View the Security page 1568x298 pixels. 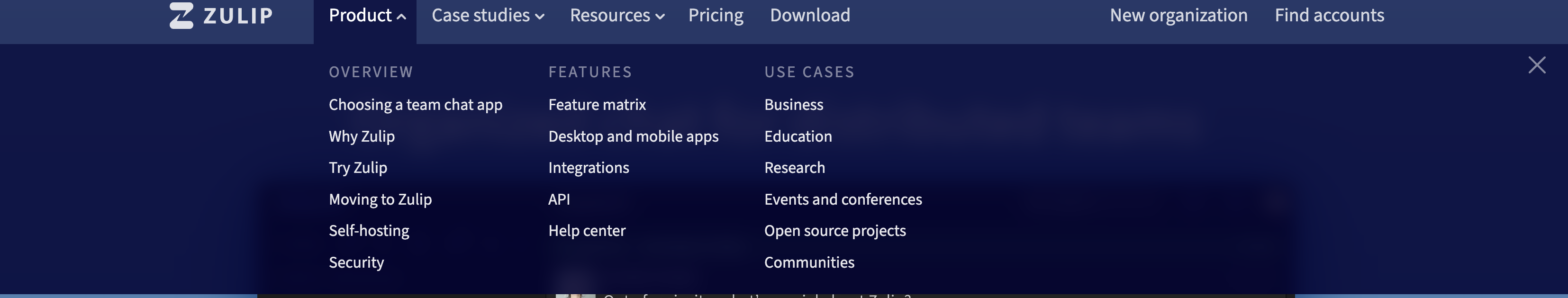[x=356, y=263]
